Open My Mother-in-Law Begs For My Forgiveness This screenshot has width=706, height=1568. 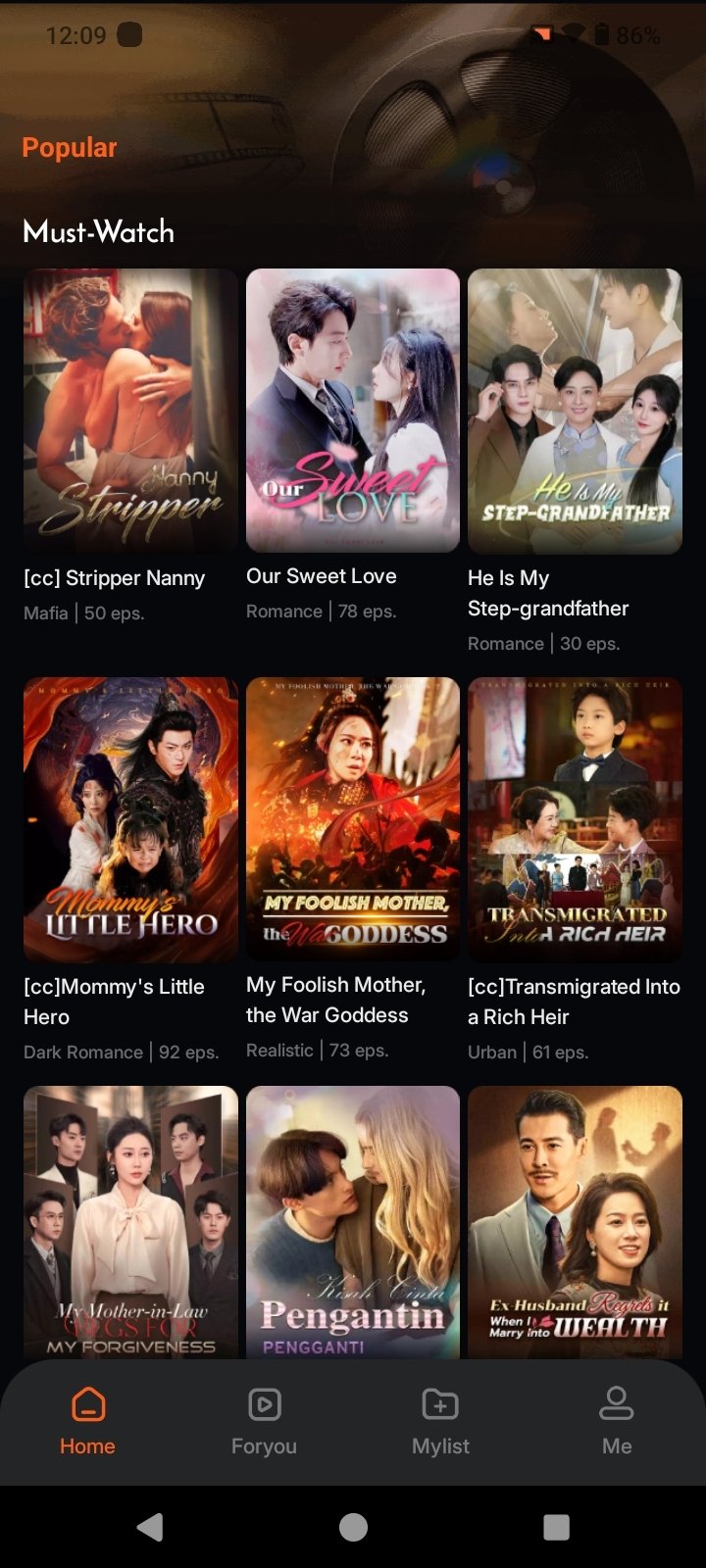click(x=130, y=1220)
